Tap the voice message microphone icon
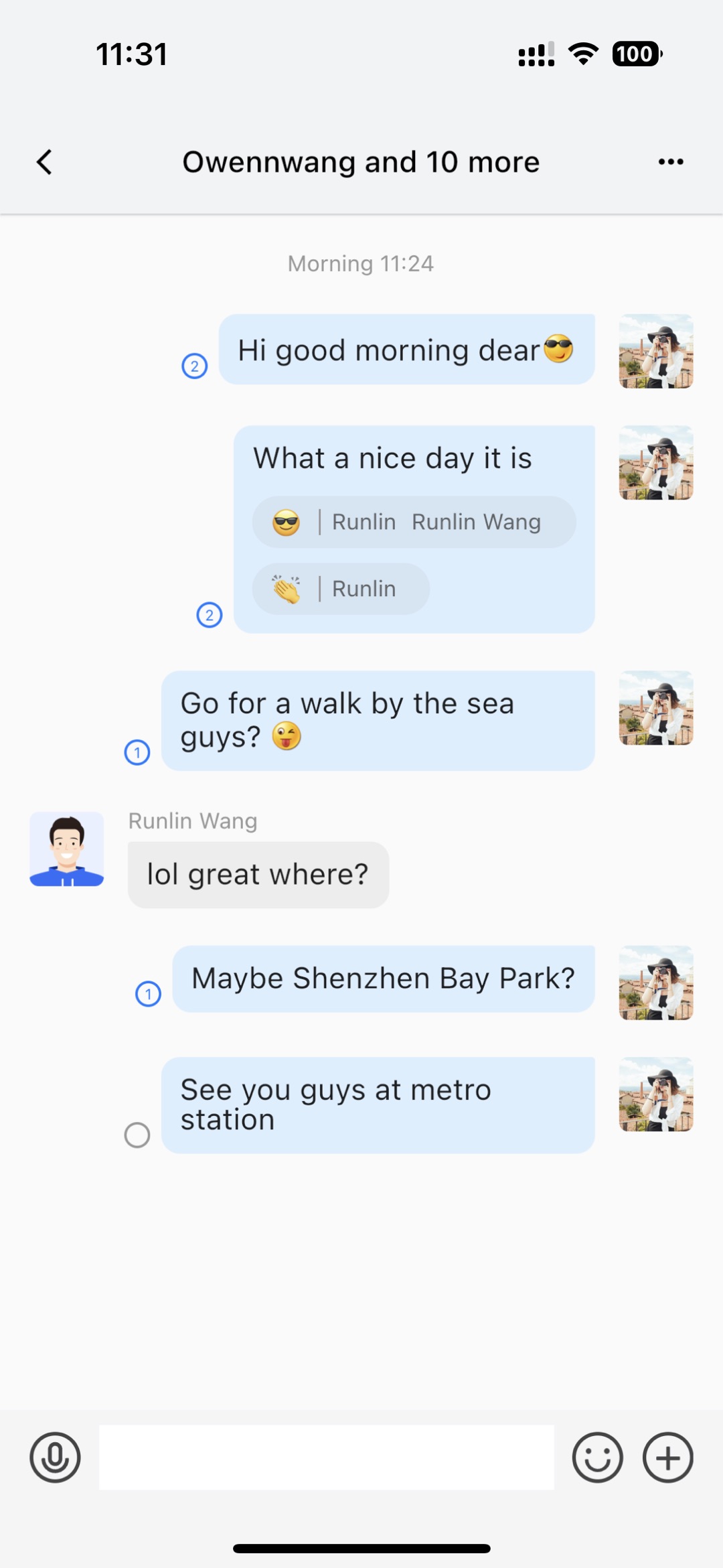 pyautogui.click(x=55, y=1457)
